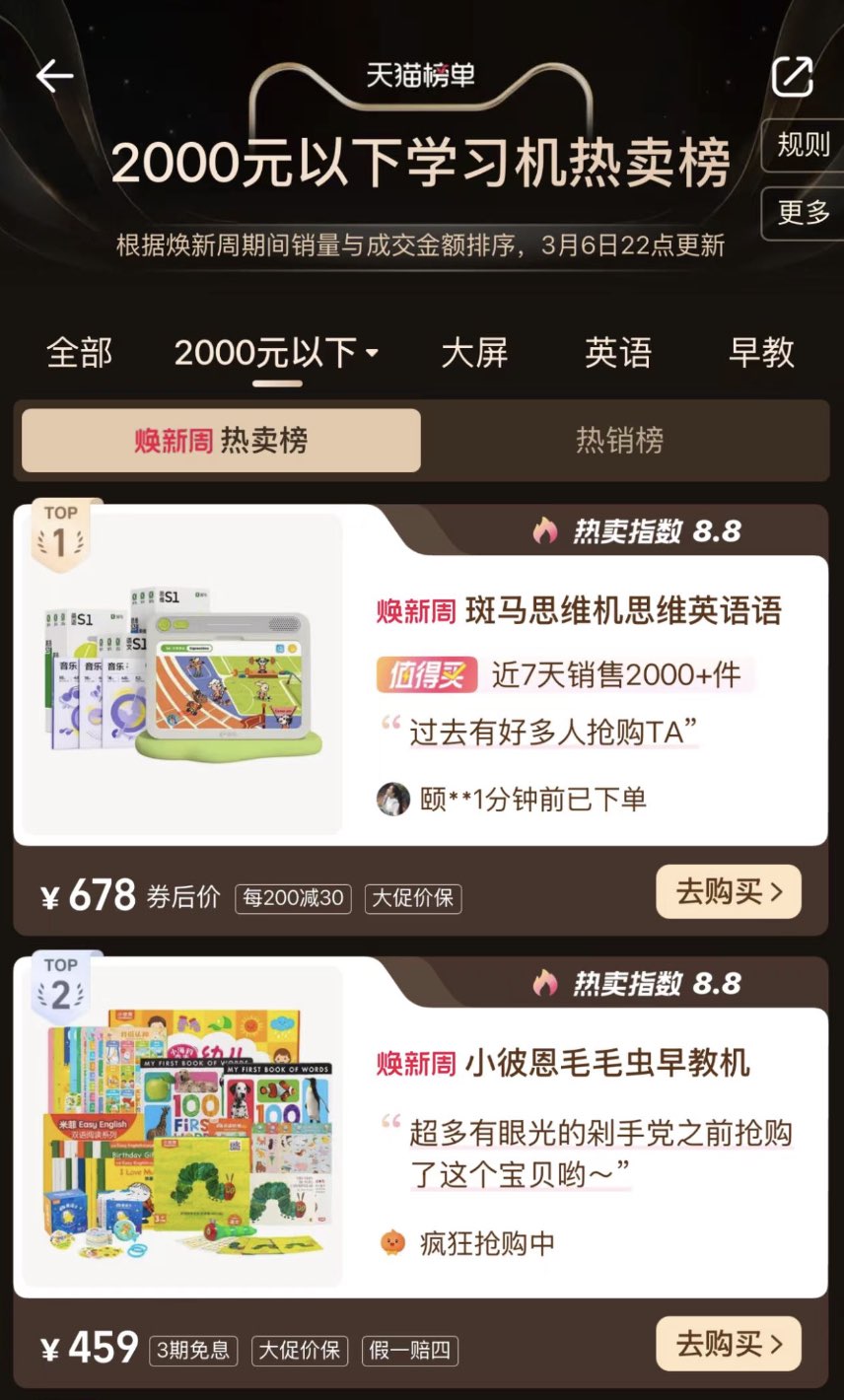Open the 早教 category tab
The image size is (844, 1400).
click(761, 352)
